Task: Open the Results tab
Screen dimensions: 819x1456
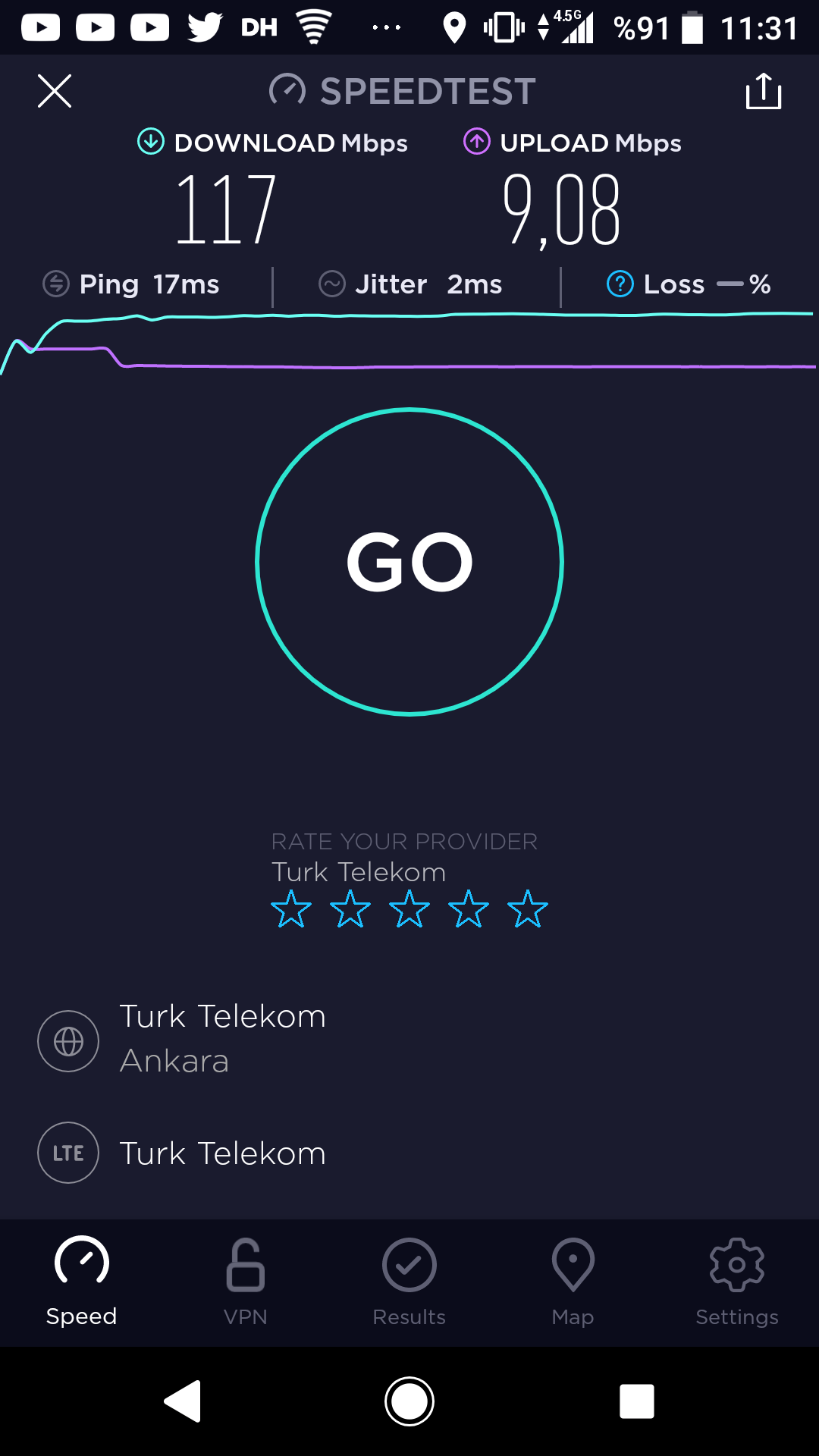Action: tap(409, 1283)
